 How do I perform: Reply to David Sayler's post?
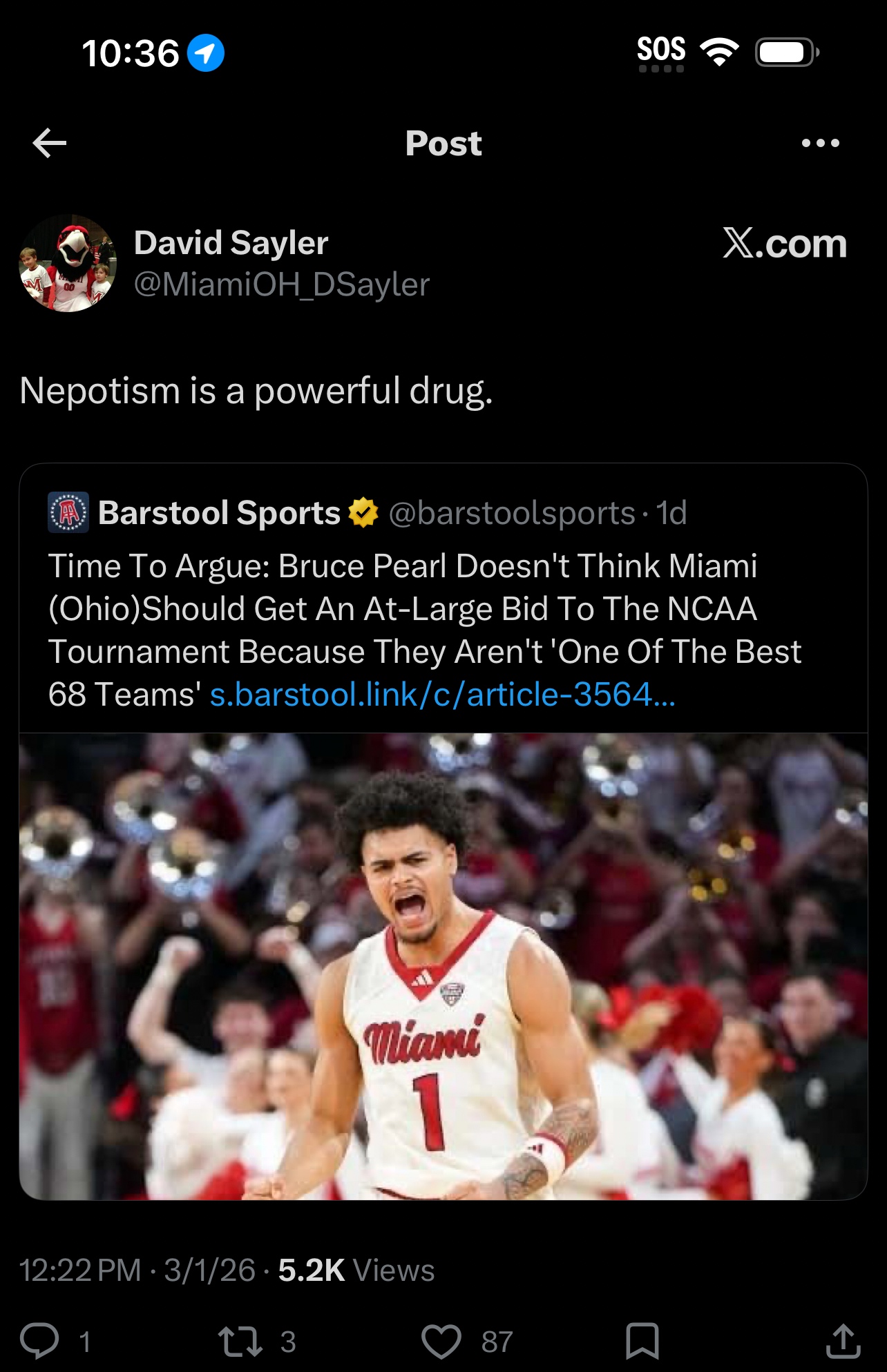coord(40,1341)
